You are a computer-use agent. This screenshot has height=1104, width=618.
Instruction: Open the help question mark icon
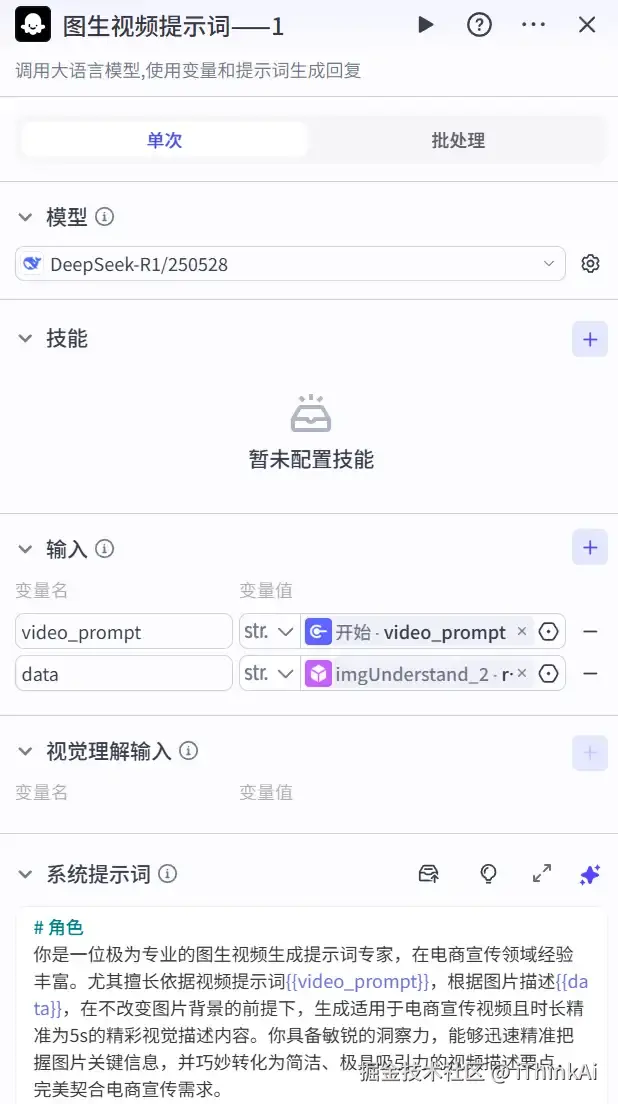pos(480,25)
